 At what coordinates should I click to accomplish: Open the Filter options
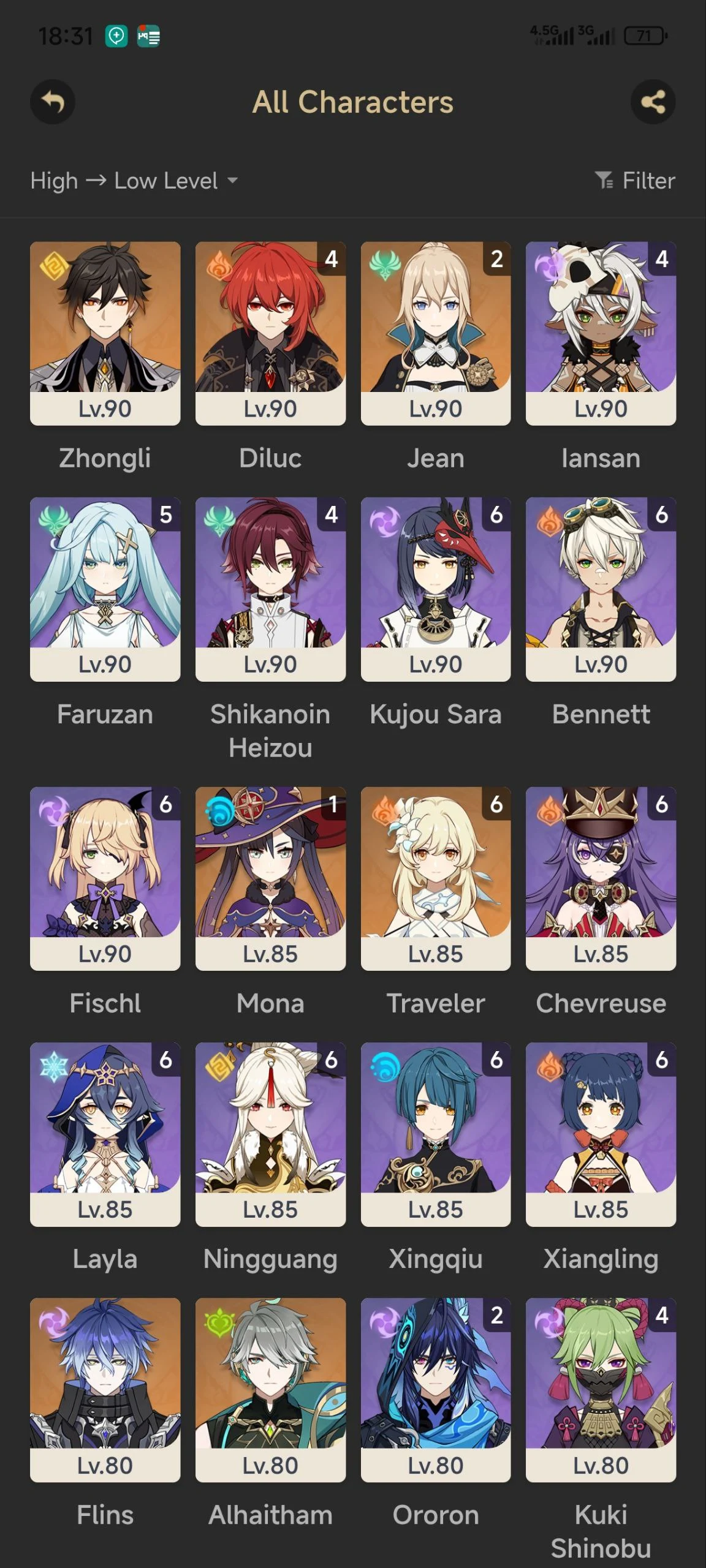[x=635, y=181]
